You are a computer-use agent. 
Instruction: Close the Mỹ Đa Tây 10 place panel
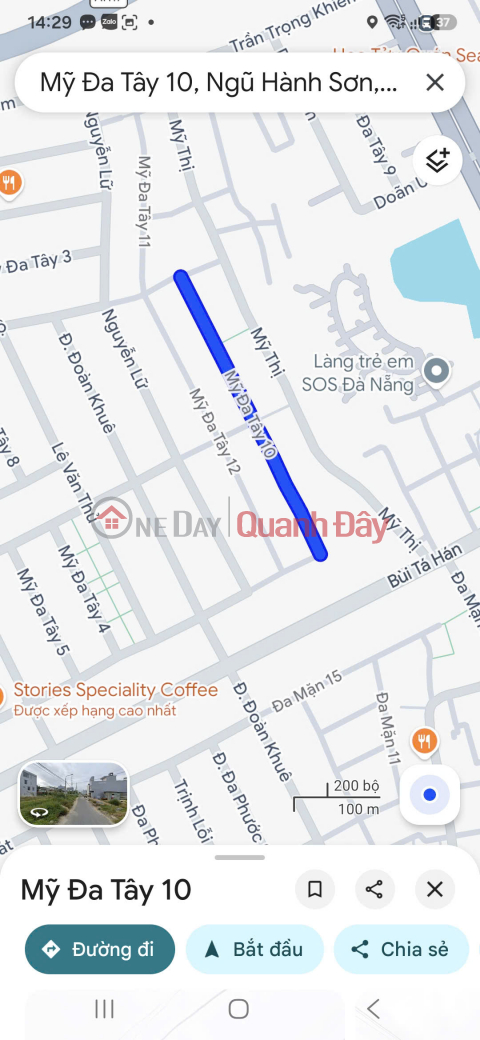coord(435,889)
